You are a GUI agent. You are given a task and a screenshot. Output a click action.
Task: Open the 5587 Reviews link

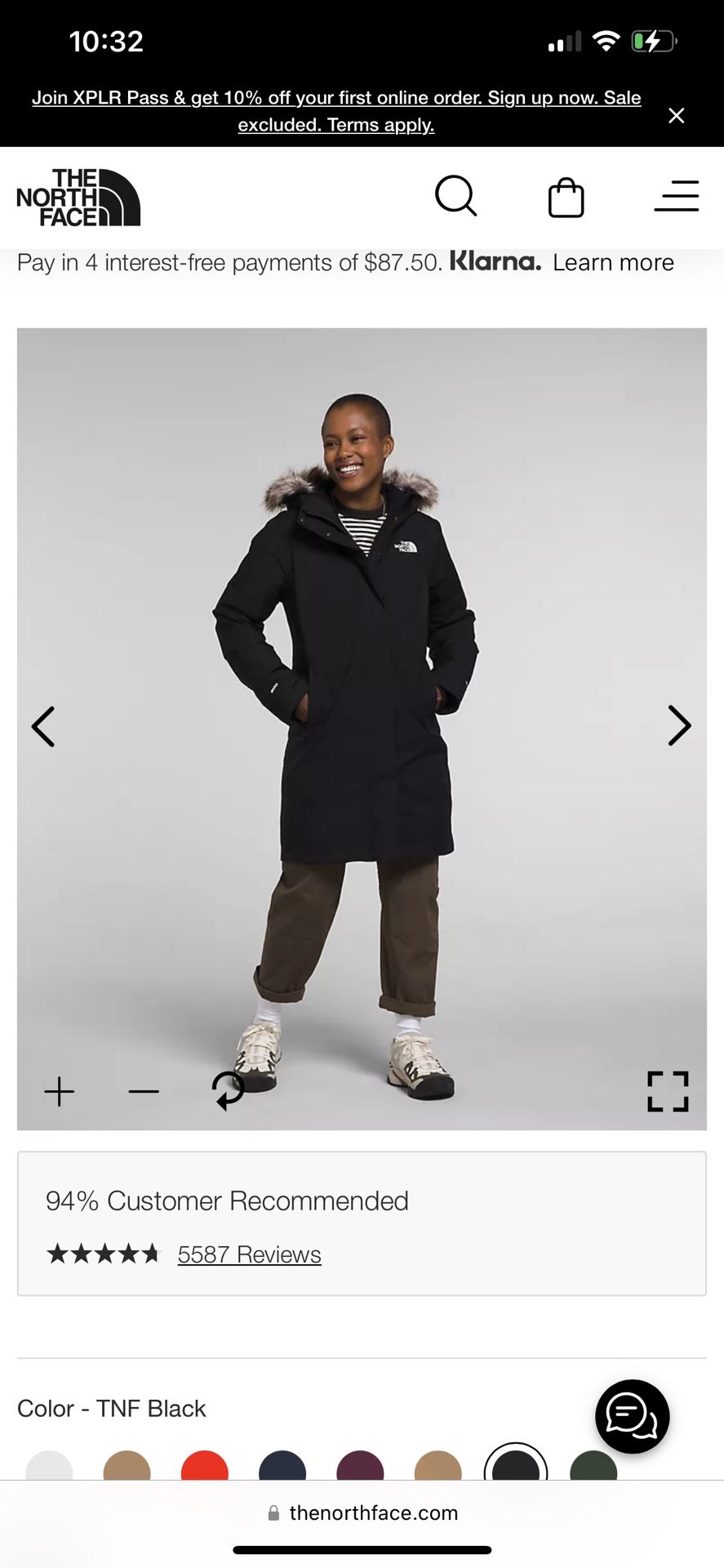(x=249, y=1254)
